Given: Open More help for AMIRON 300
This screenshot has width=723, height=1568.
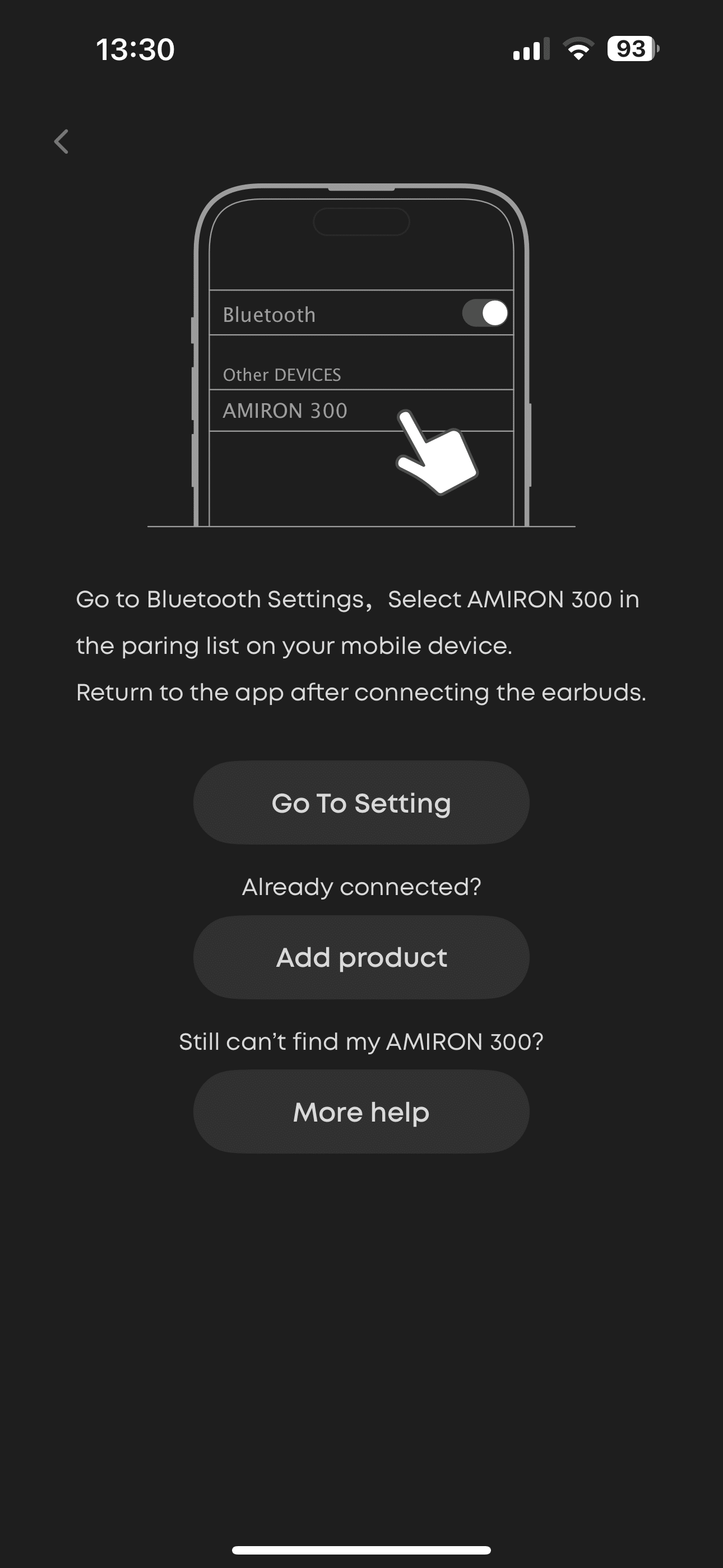Looking at the screenshot, I should tap(361, 1112).
